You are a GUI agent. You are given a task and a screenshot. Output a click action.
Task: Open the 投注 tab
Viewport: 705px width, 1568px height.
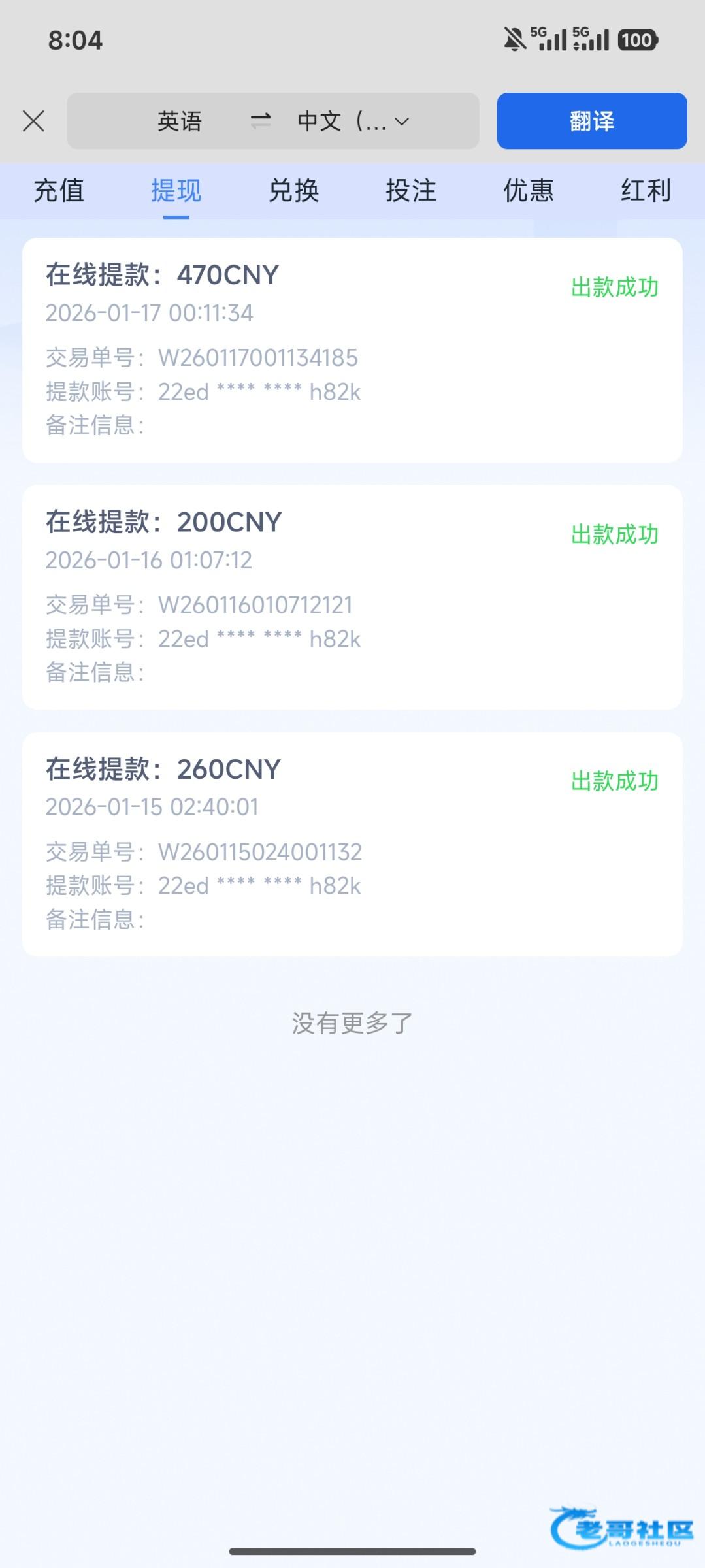pyautogui.click(x=411, y=191)
